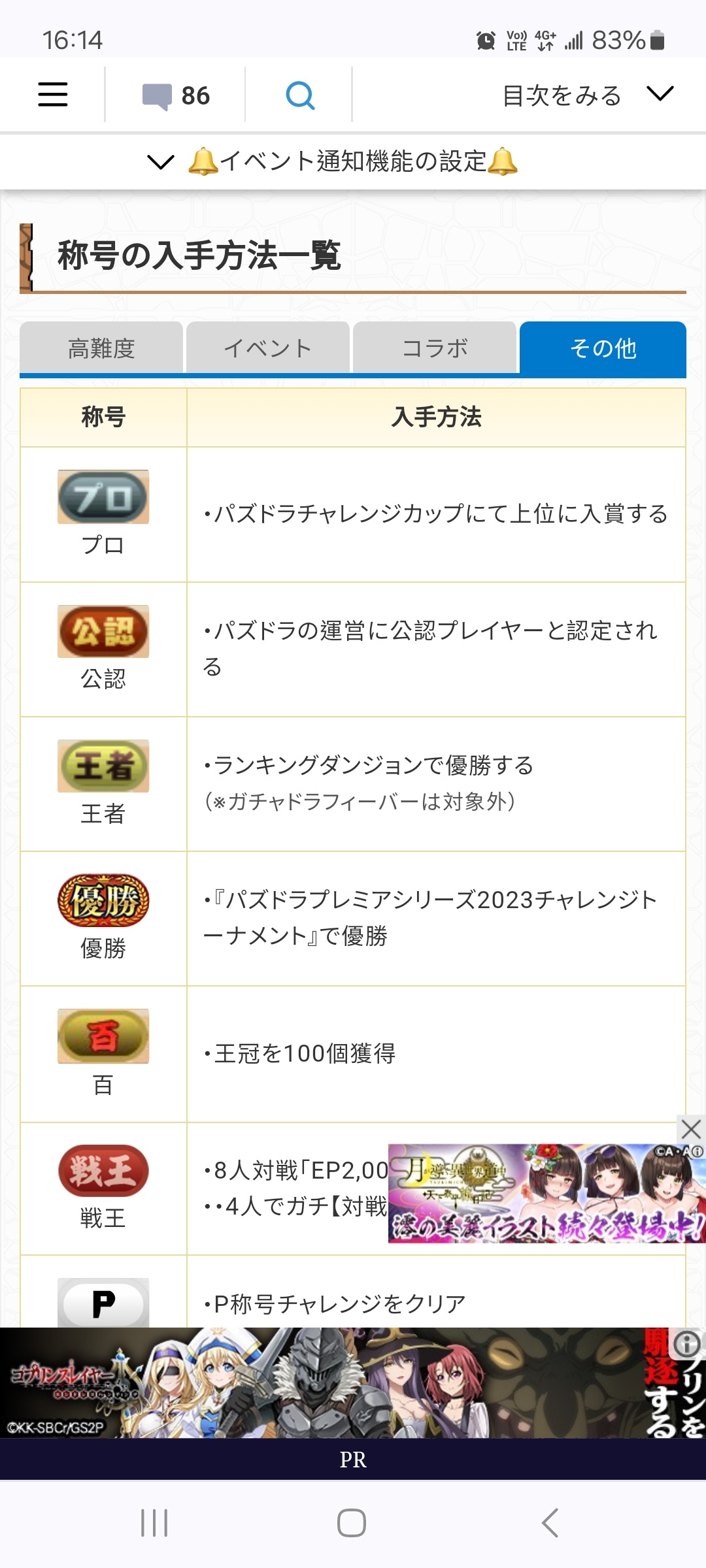The width and height of the screenshot is (706, 1568).
Task: Switch to the 高難度 tab
Action: pyautogui.click(x=101, y=348)
